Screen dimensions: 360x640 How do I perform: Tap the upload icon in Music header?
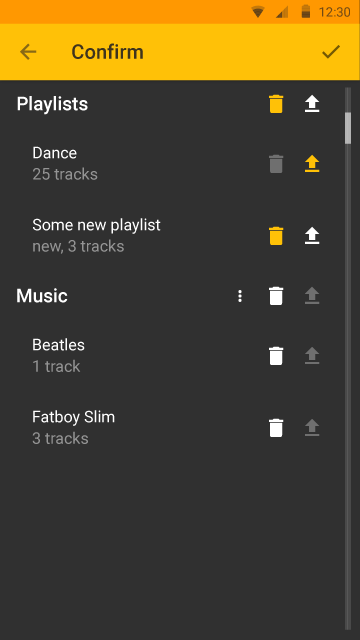click(312, 296)
